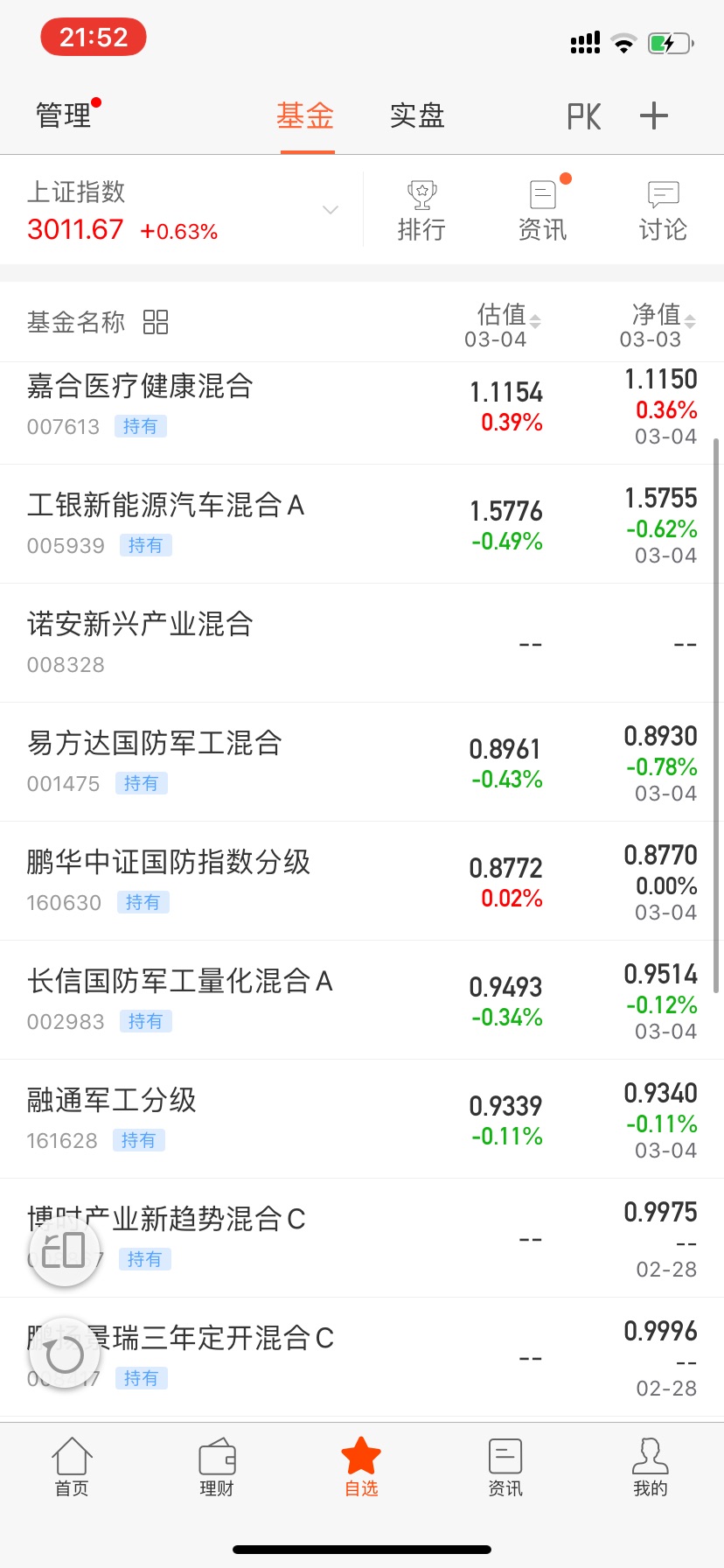Viewport: 724px width, 1568px height.
Task: Sort funds by 净值 column
Action: tap(658, 325)
